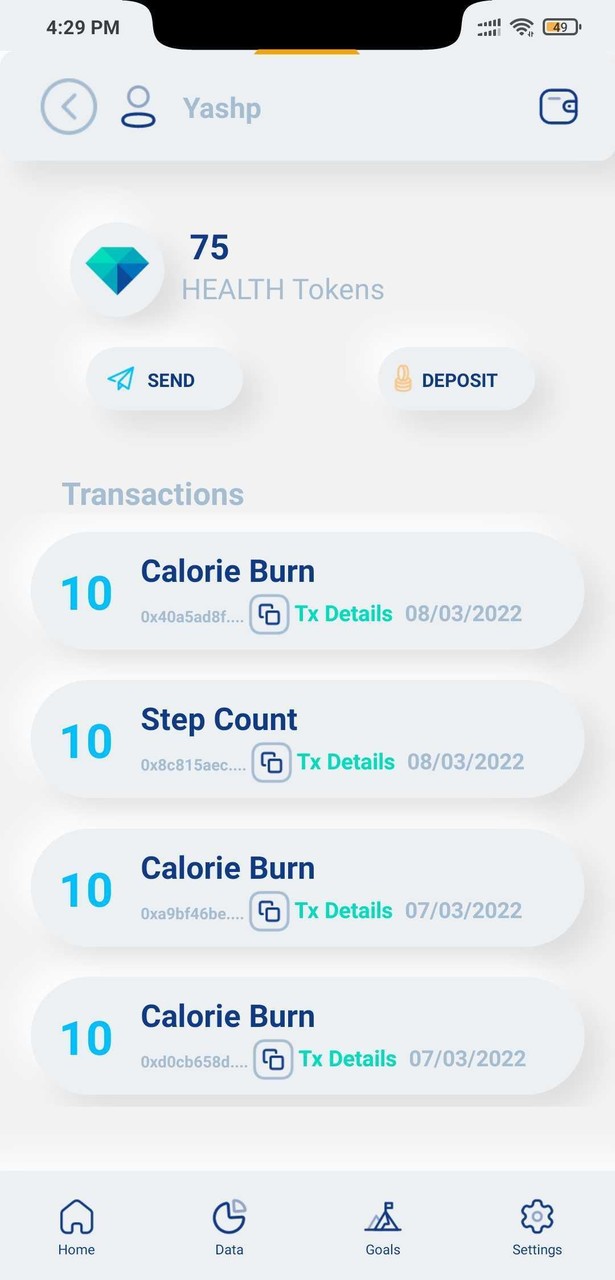
Task: Open the wallet icon
Action: pos(558,107)
